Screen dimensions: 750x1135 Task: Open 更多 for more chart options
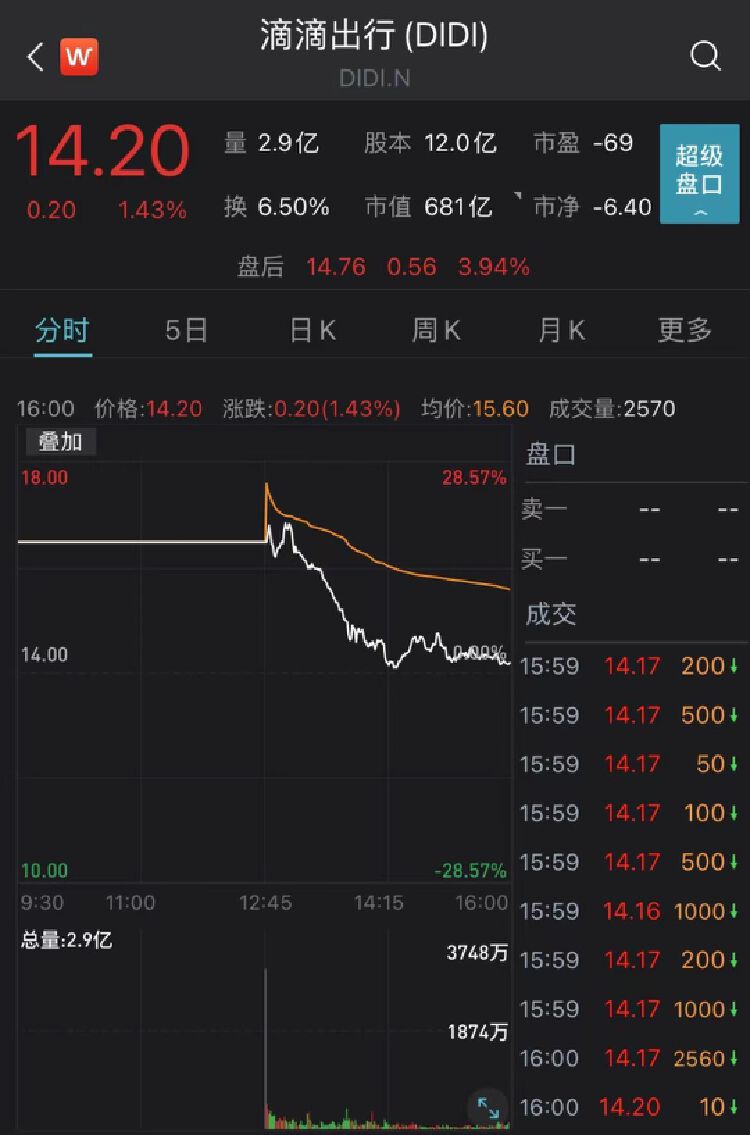(683, 330)
